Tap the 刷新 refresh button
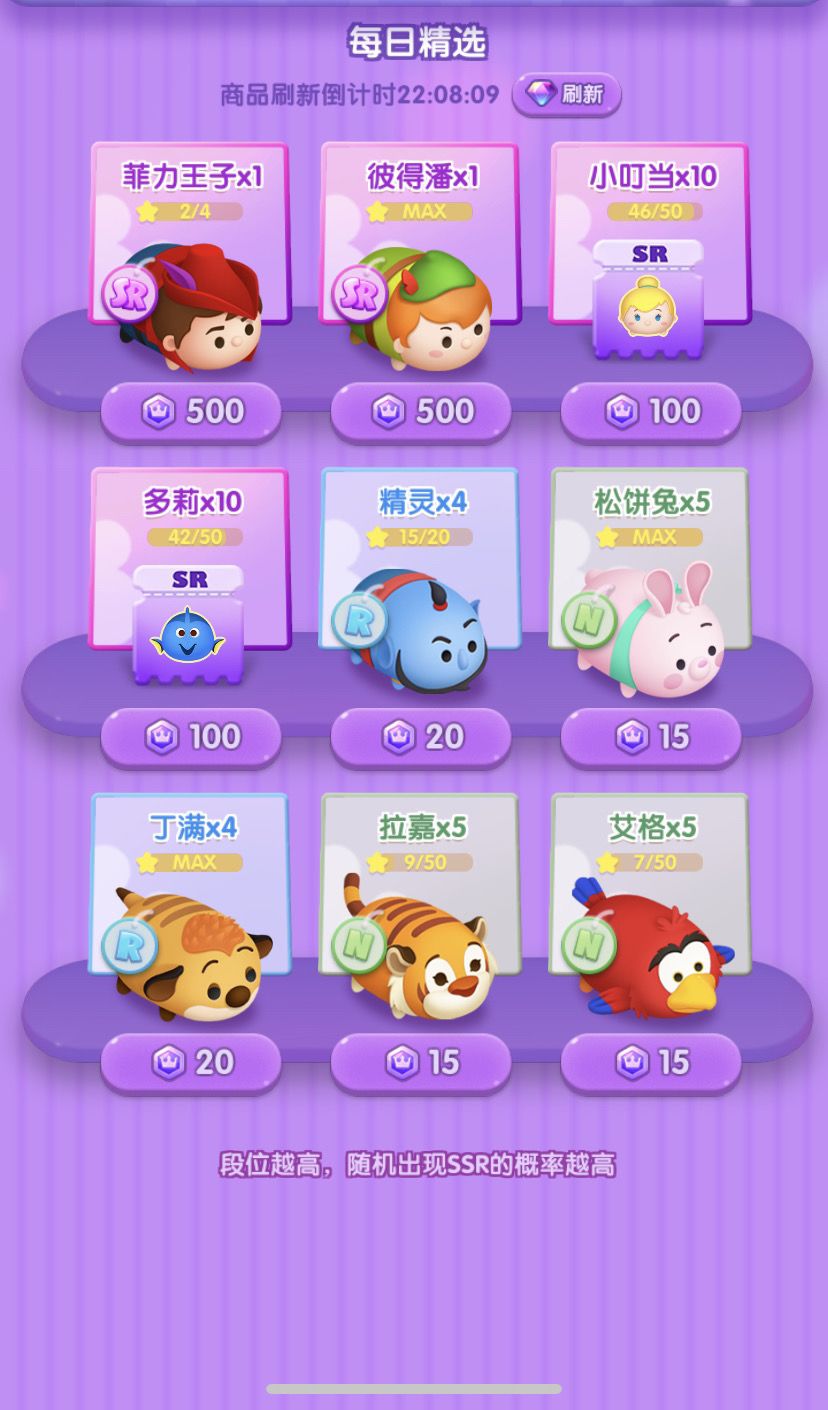Viewport: 828px width, 1410px height. (566, 91)
